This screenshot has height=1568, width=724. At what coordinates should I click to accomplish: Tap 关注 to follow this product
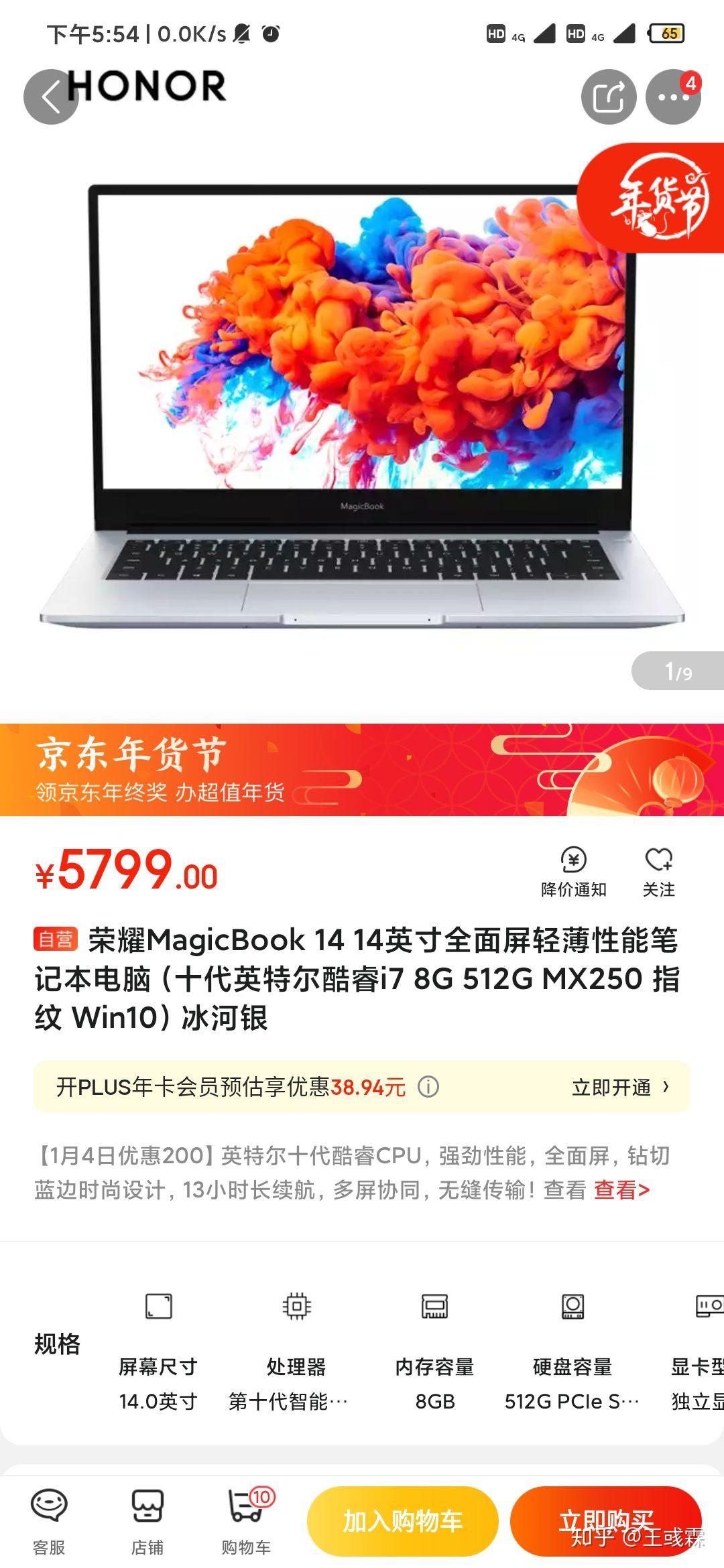(x=658, y=871)
